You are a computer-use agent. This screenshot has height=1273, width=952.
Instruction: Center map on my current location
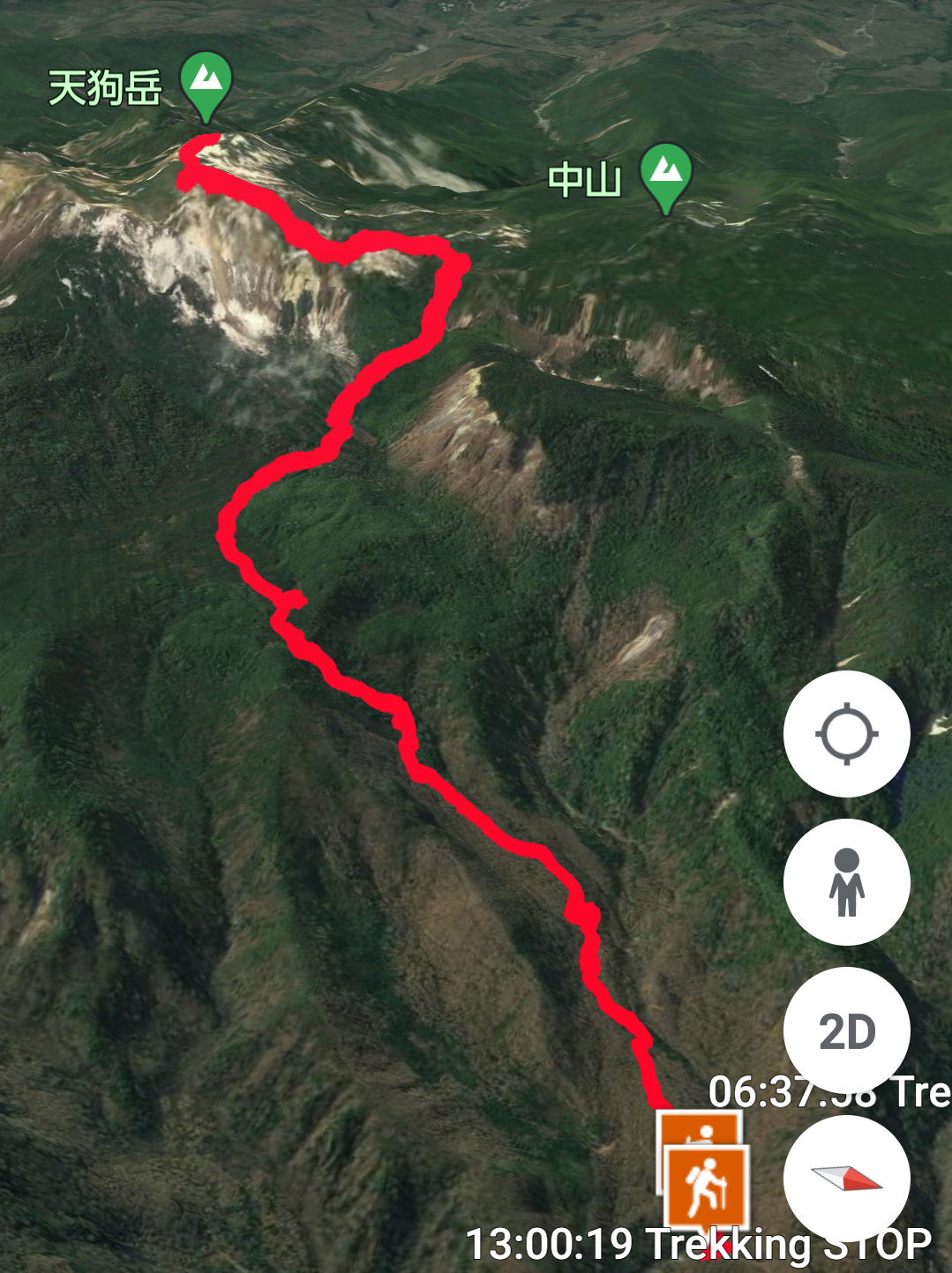pos(846,734)
